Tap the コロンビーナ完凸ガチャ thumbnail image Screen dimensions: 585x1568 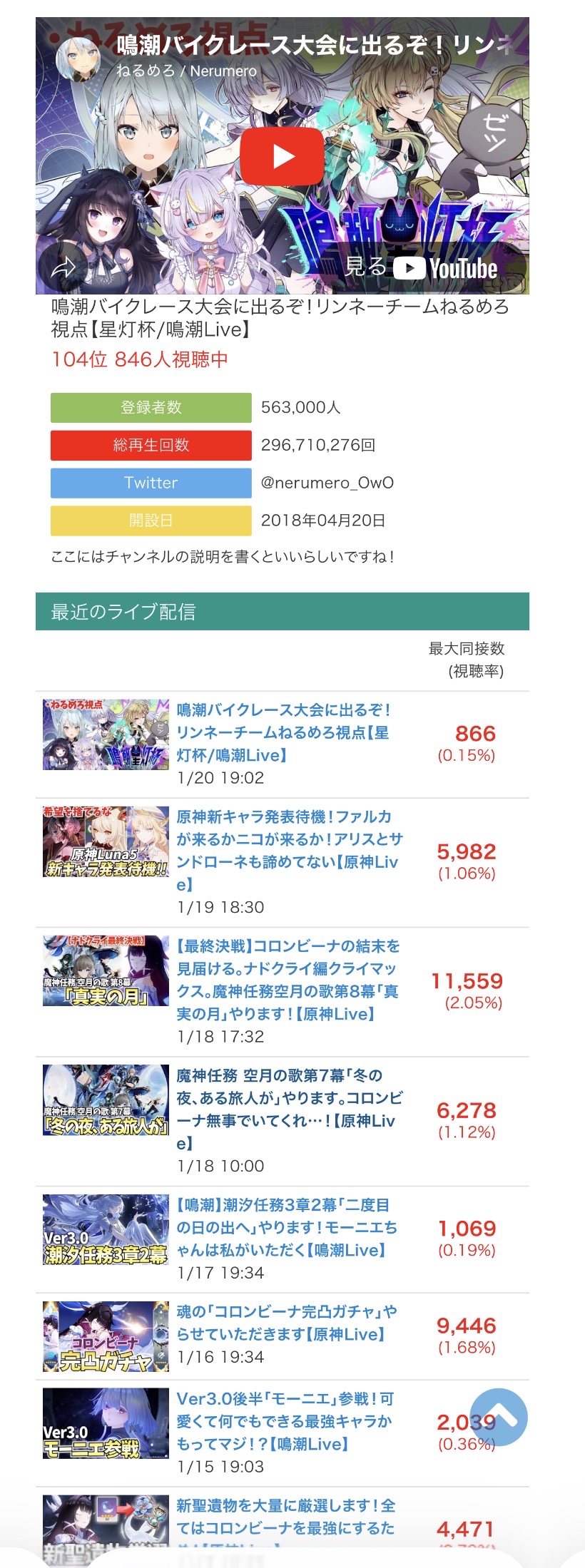[106, 1336]
